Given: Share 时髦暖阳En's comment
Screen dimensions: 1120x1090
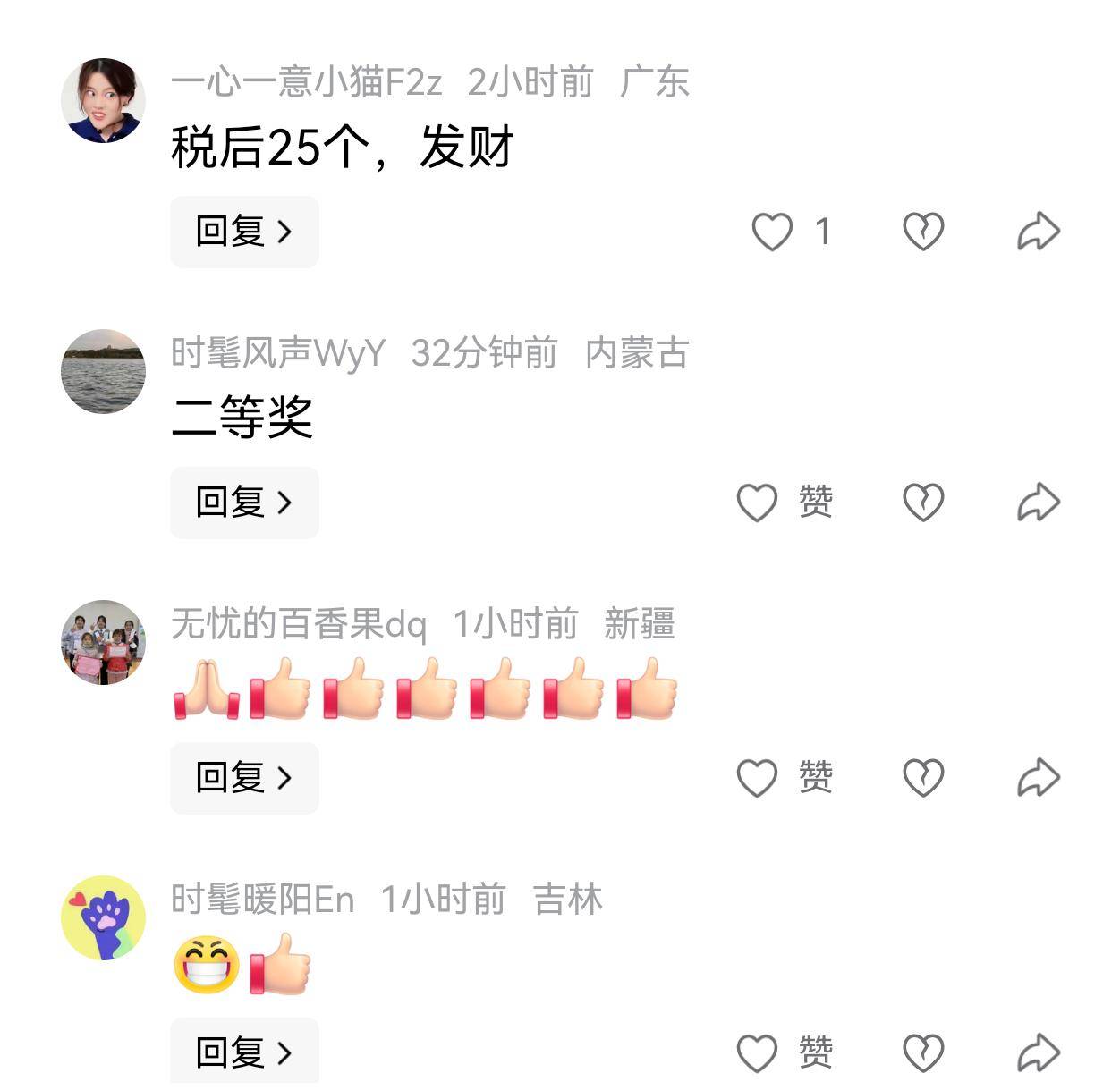Looking at the screenshot, I should click(x=1038, y=1052).
